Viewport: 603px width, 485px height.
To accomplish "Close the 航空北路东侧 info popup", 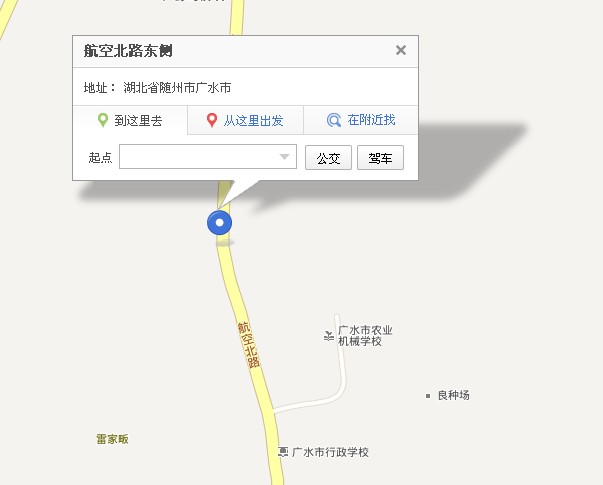I will (x=401, y=50).
